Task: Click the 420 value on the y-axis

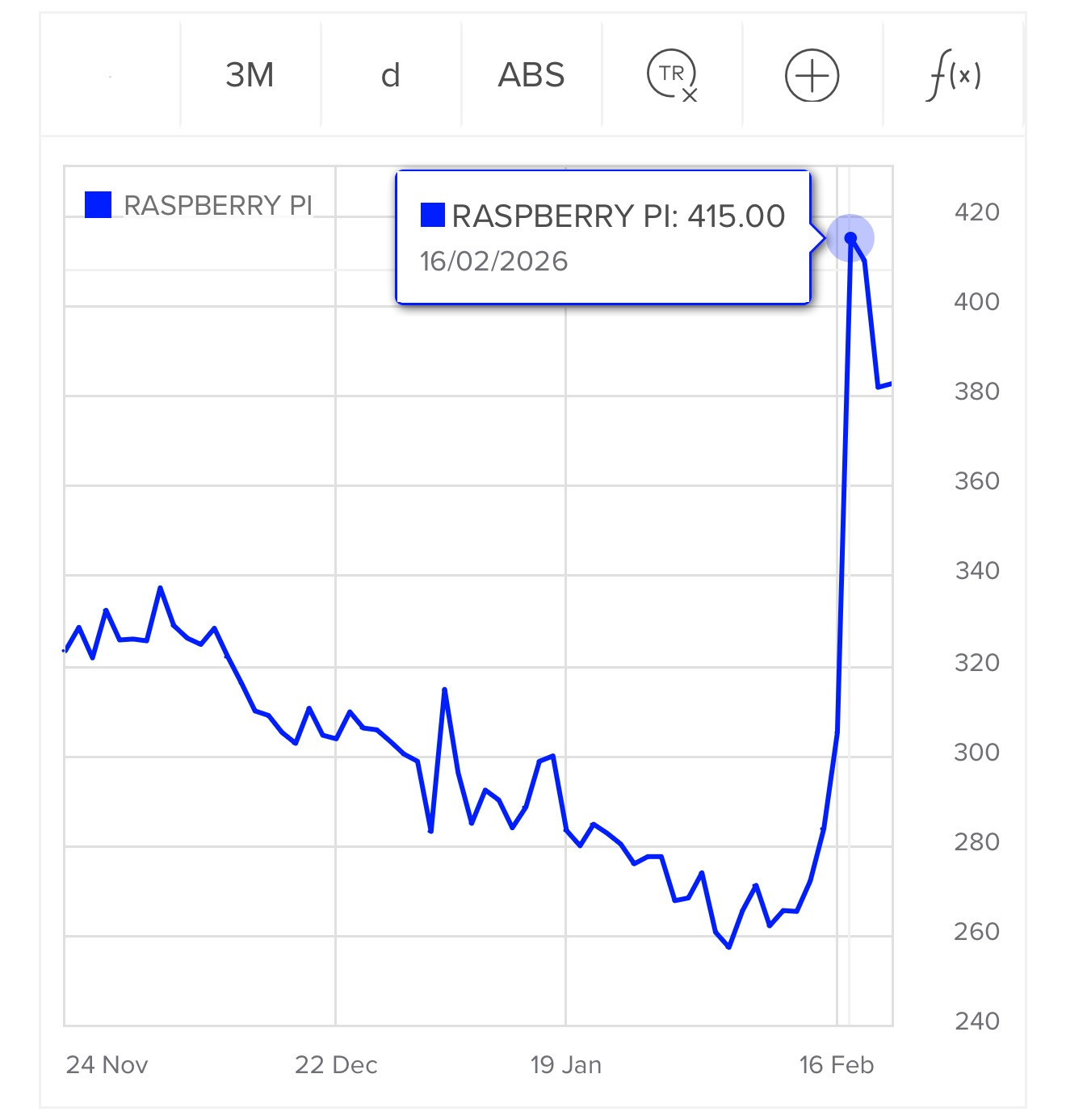Action: tap(977, 212)
